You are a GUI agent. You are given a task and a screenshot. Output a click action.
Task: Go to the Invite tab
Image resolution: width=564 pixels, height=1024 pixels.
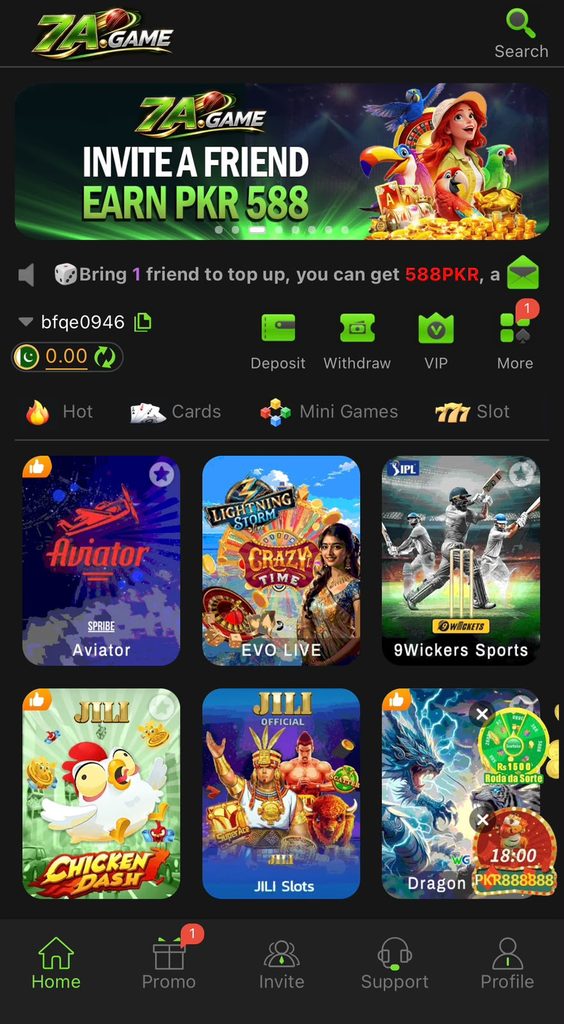pos(281,967)
